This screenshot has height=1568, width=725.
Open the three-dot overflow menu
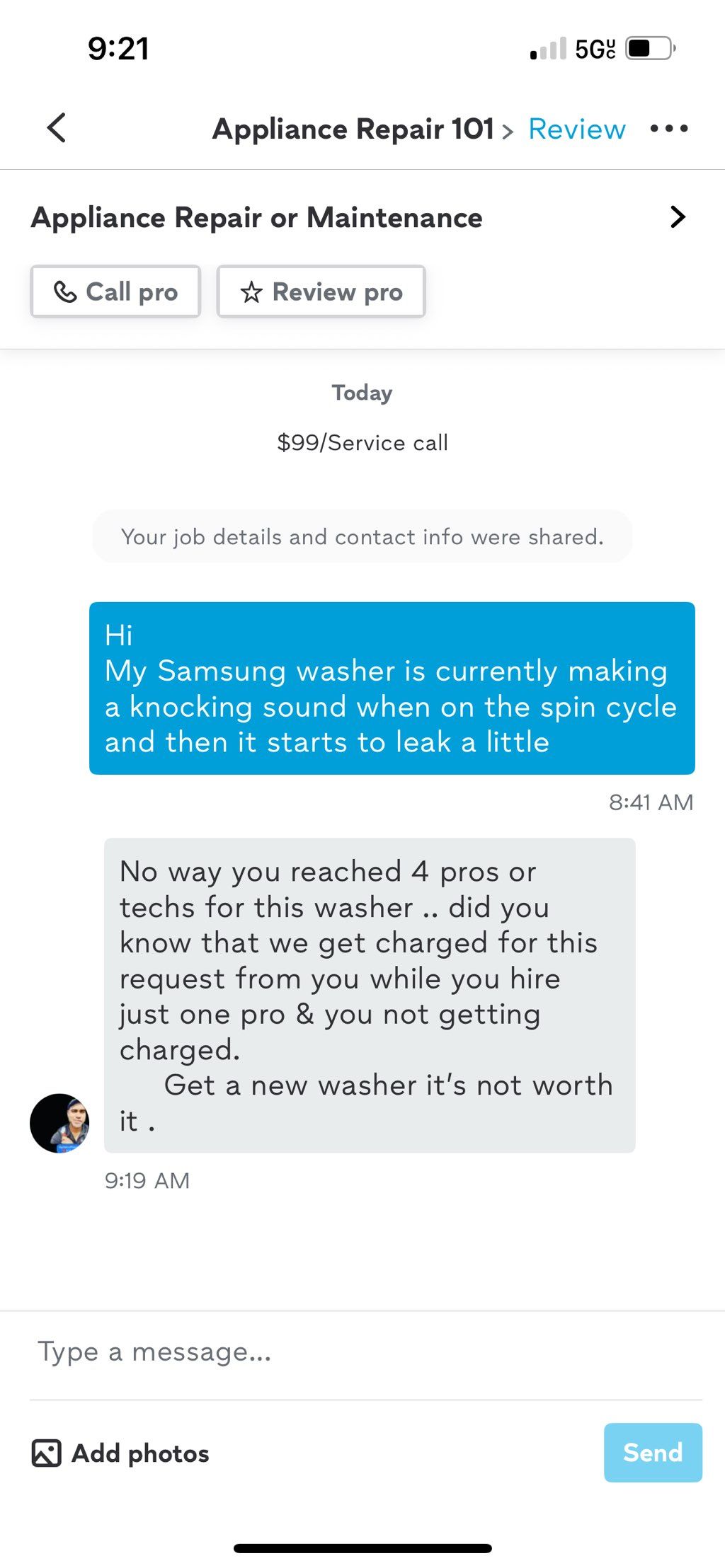(669, 129)
